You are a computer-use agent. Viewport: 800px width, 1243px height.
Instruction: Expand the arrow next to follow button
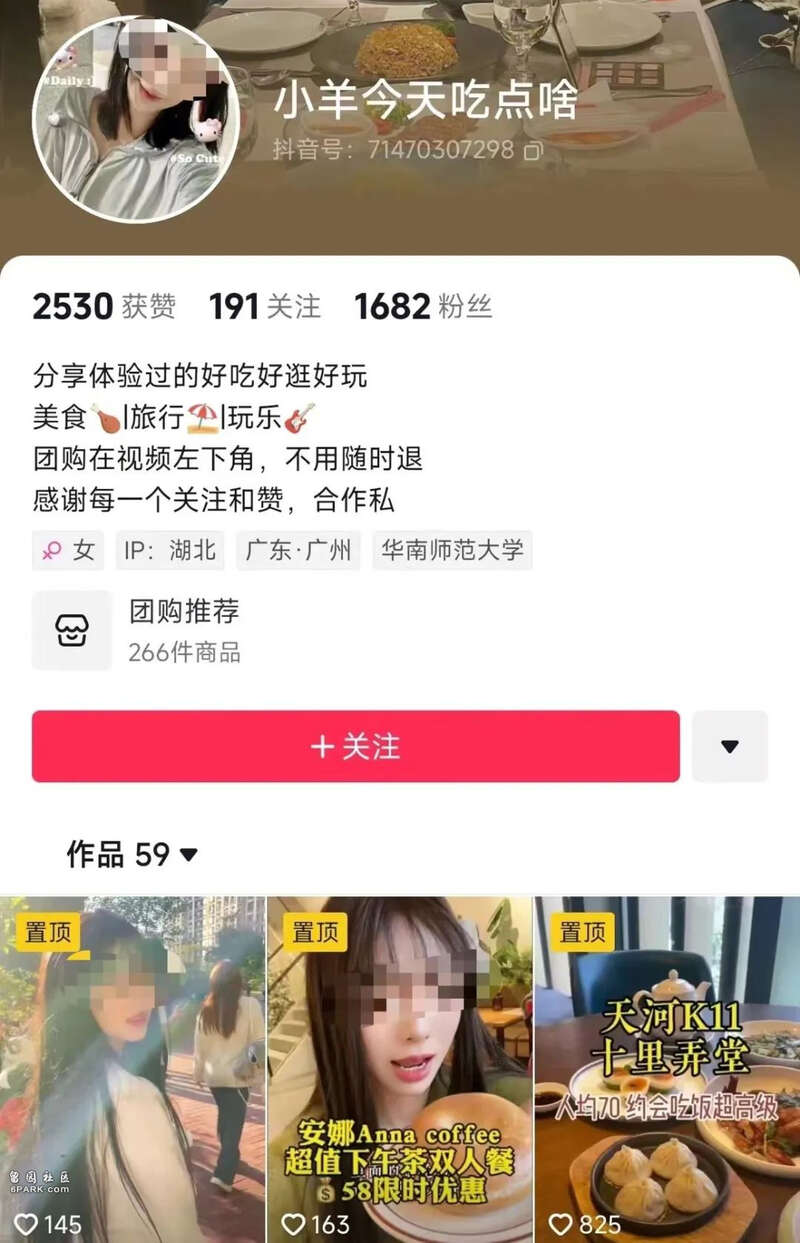(x=729, y=746)
